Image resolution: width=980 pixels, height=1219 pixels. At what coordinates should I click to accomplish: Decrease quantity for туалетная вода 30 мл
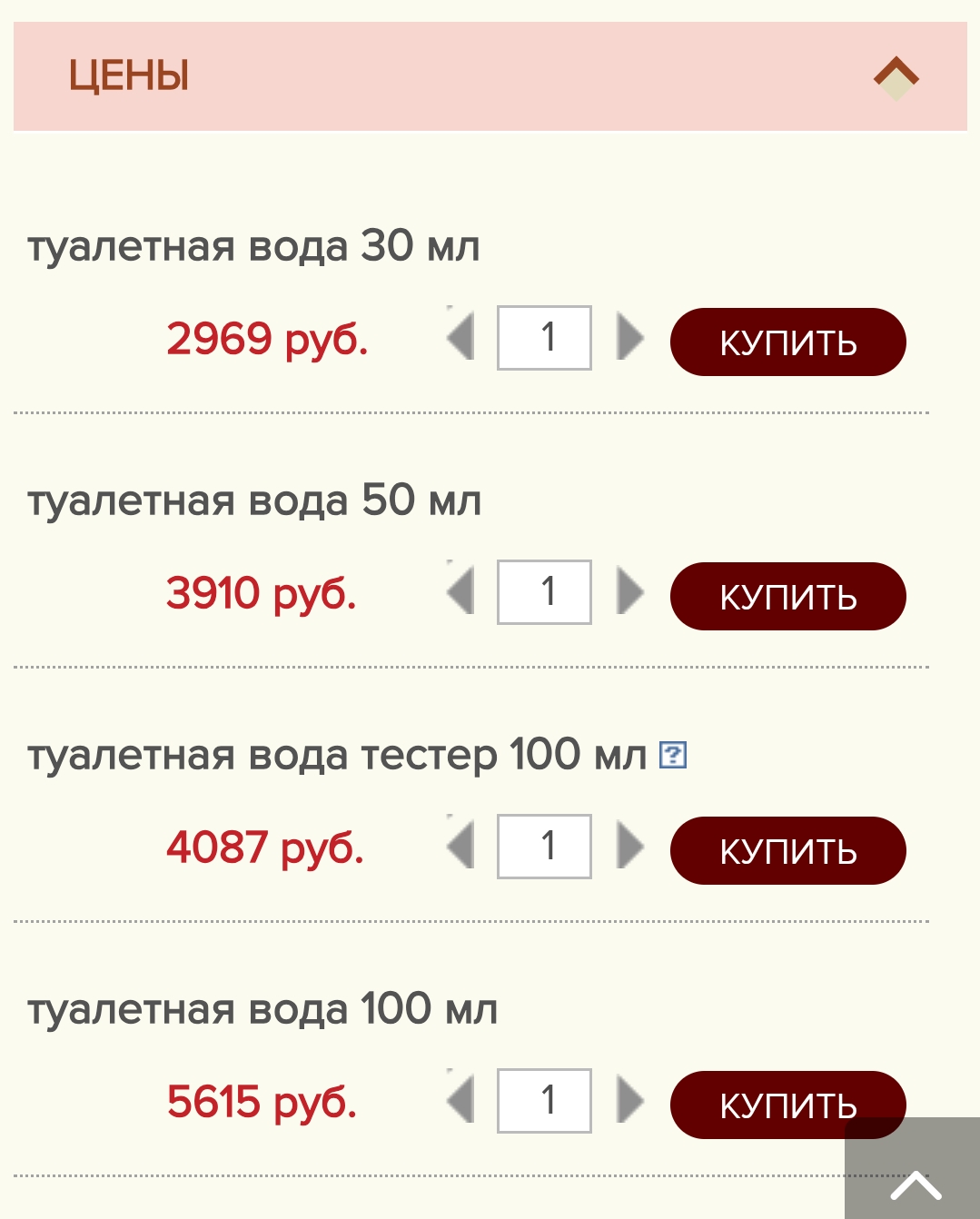(x=461, y=338)
